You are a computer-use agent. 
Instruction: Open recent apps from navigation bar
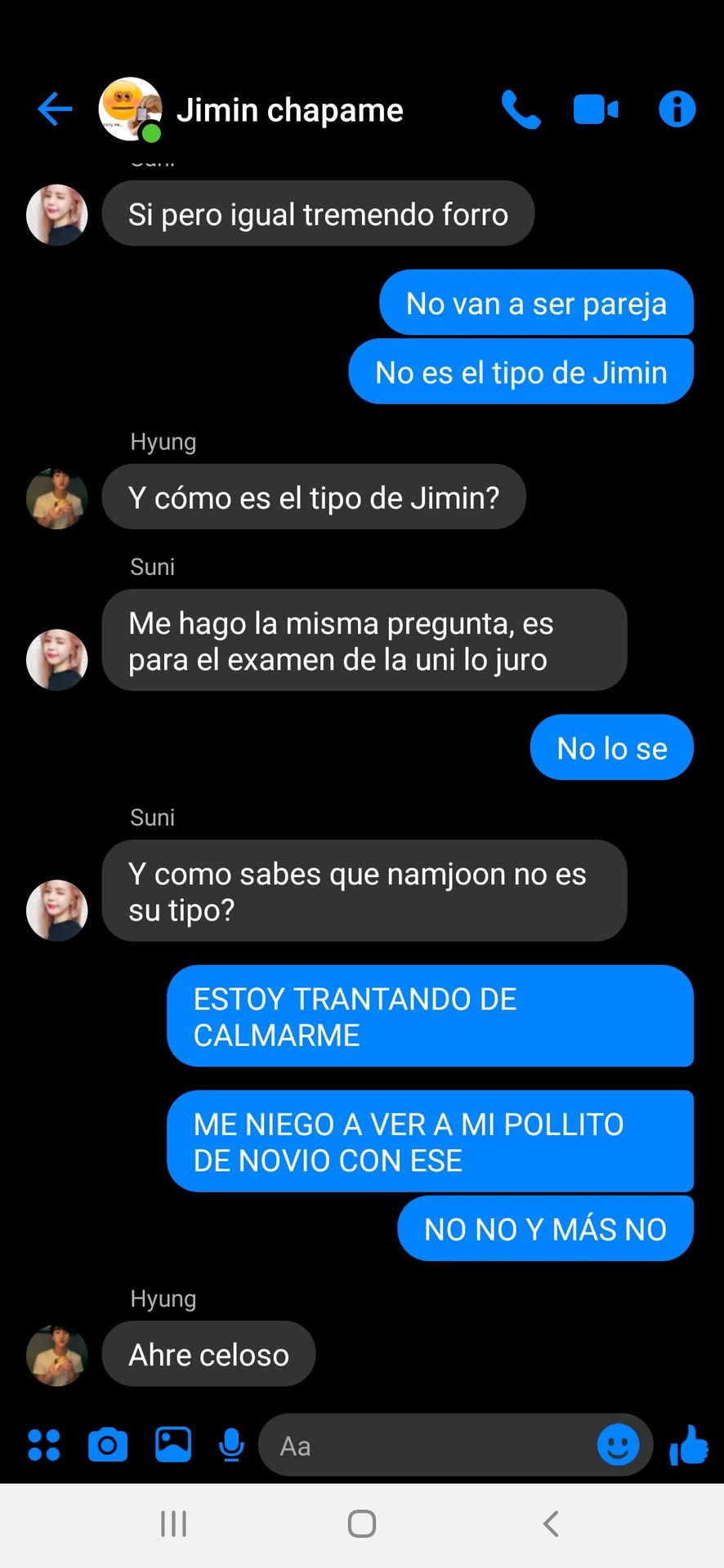coord(173,1523)
